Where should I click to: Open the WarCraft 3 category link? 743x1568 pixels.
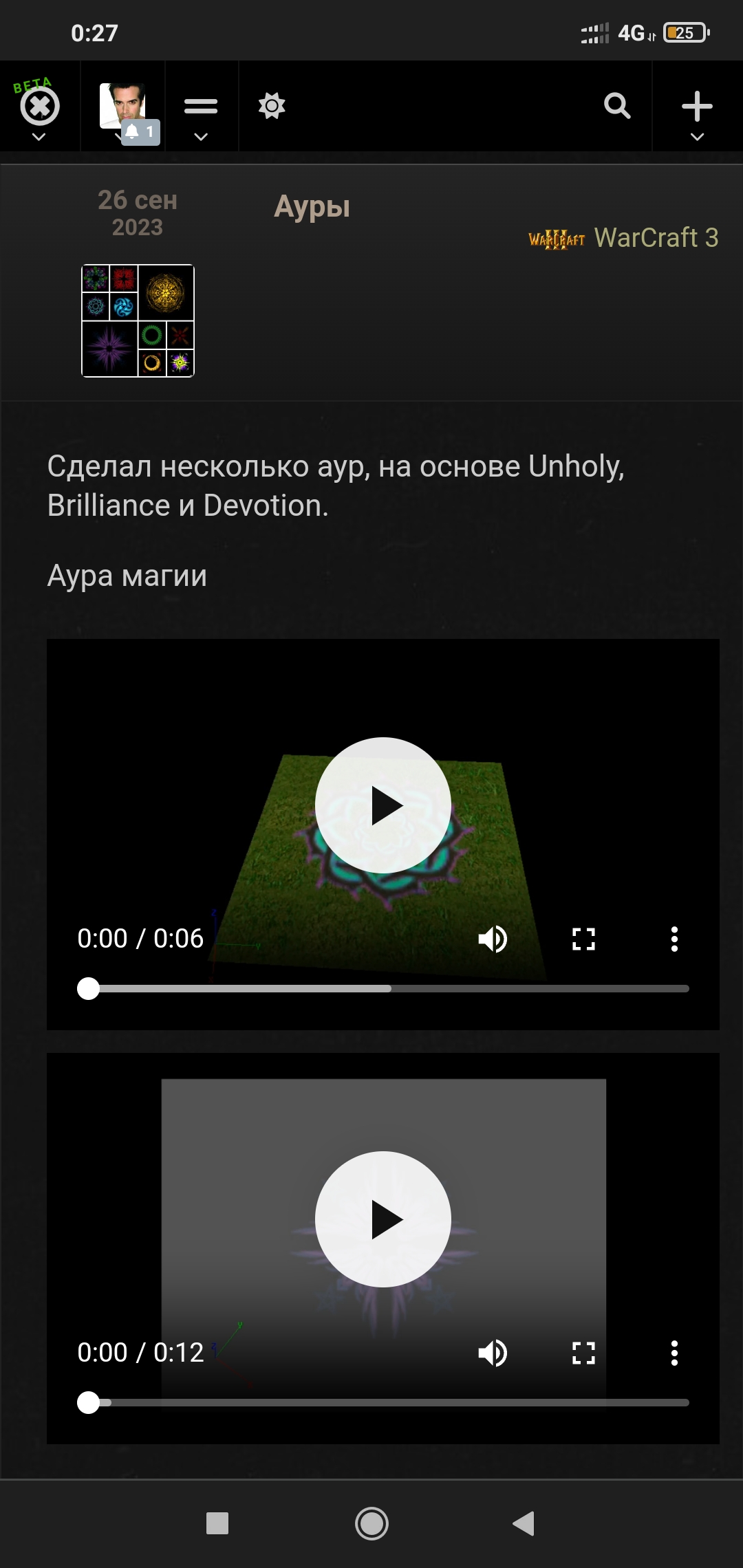623,238
